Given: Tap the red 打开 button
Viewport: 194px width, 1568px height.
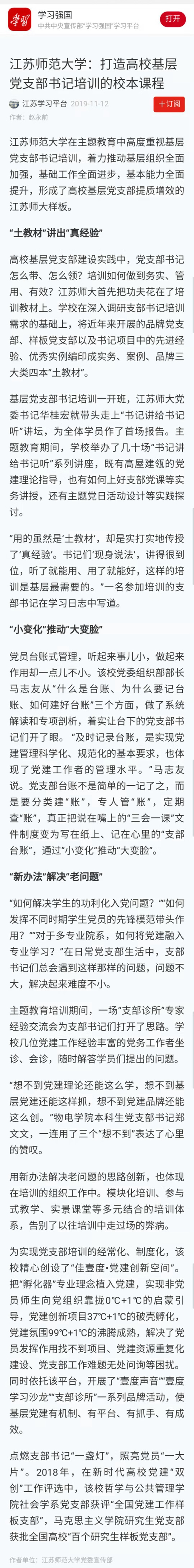Looking at the screenshot, I should 173,19.
